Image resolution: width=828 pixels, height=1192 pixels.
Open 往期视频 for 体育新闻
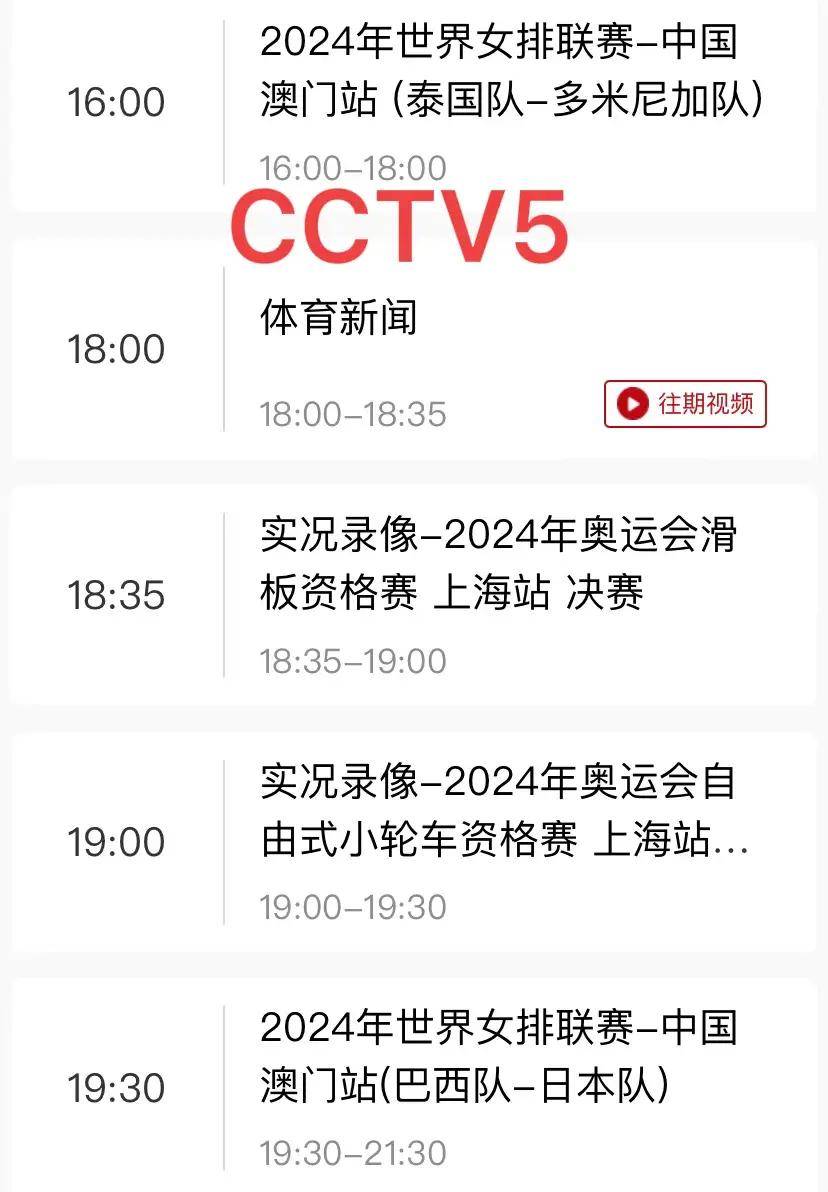pos(685,404)
